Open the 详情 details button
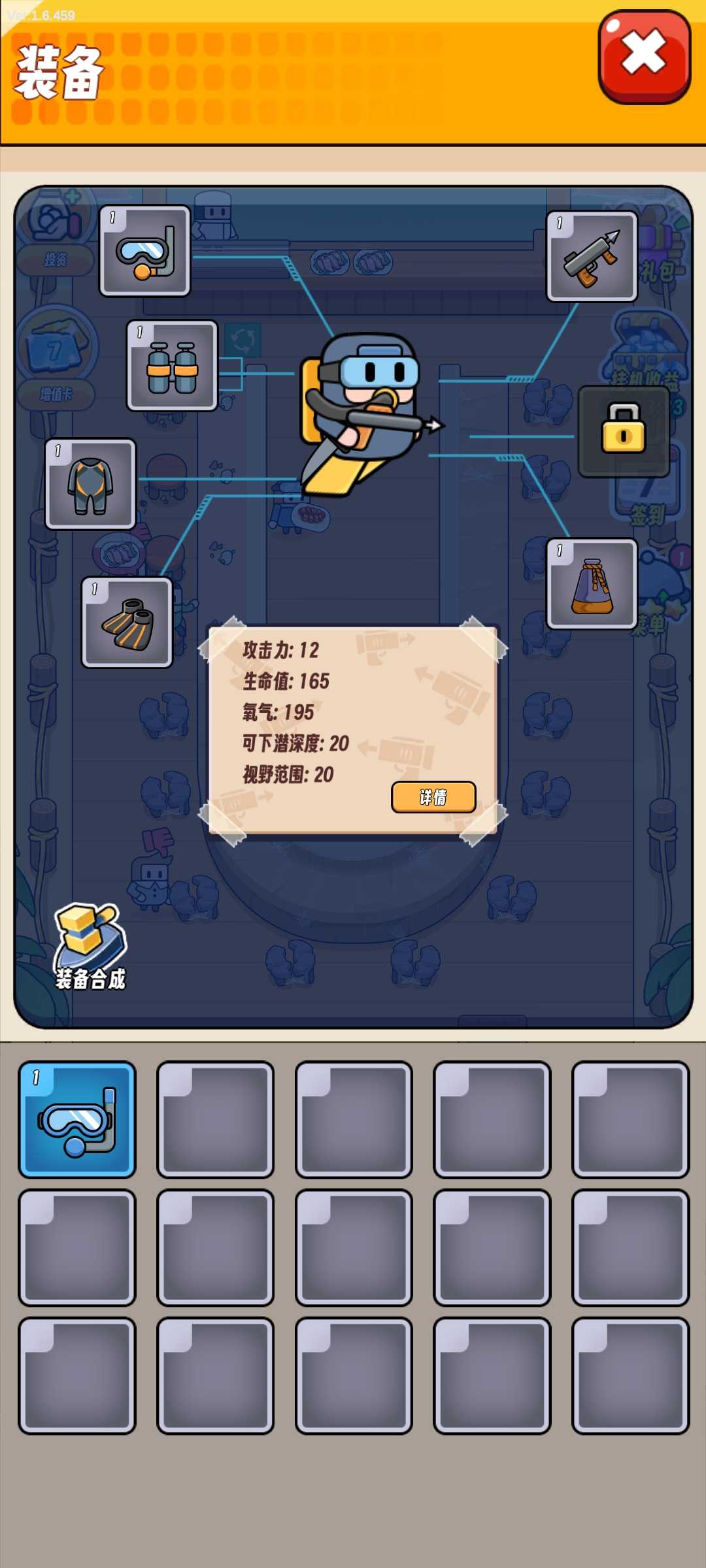Image resolution: width=706 pixels, height=1568 pixels. tap(433, 797)
